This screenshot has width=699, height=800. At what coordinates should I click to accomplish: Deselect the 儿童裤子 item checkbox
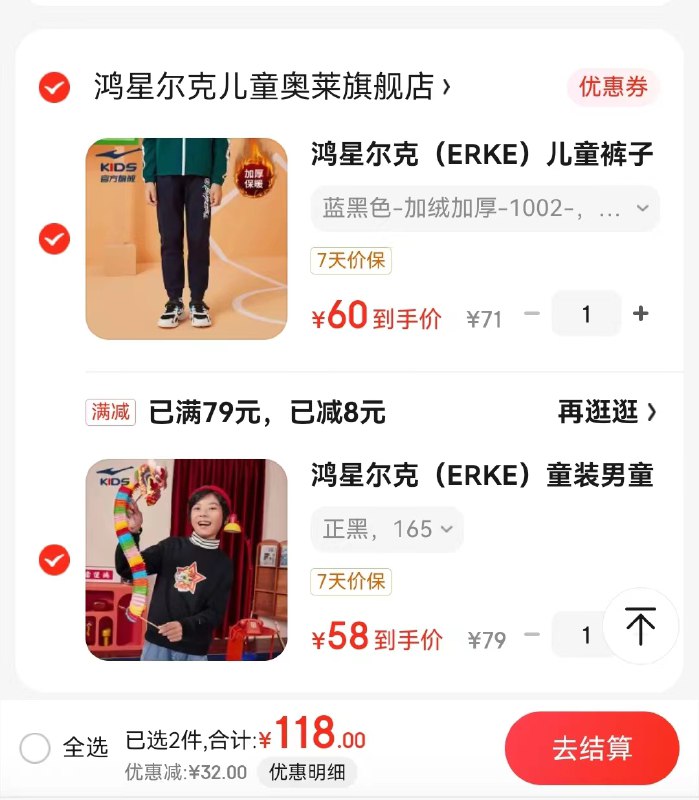coord(54,239)
